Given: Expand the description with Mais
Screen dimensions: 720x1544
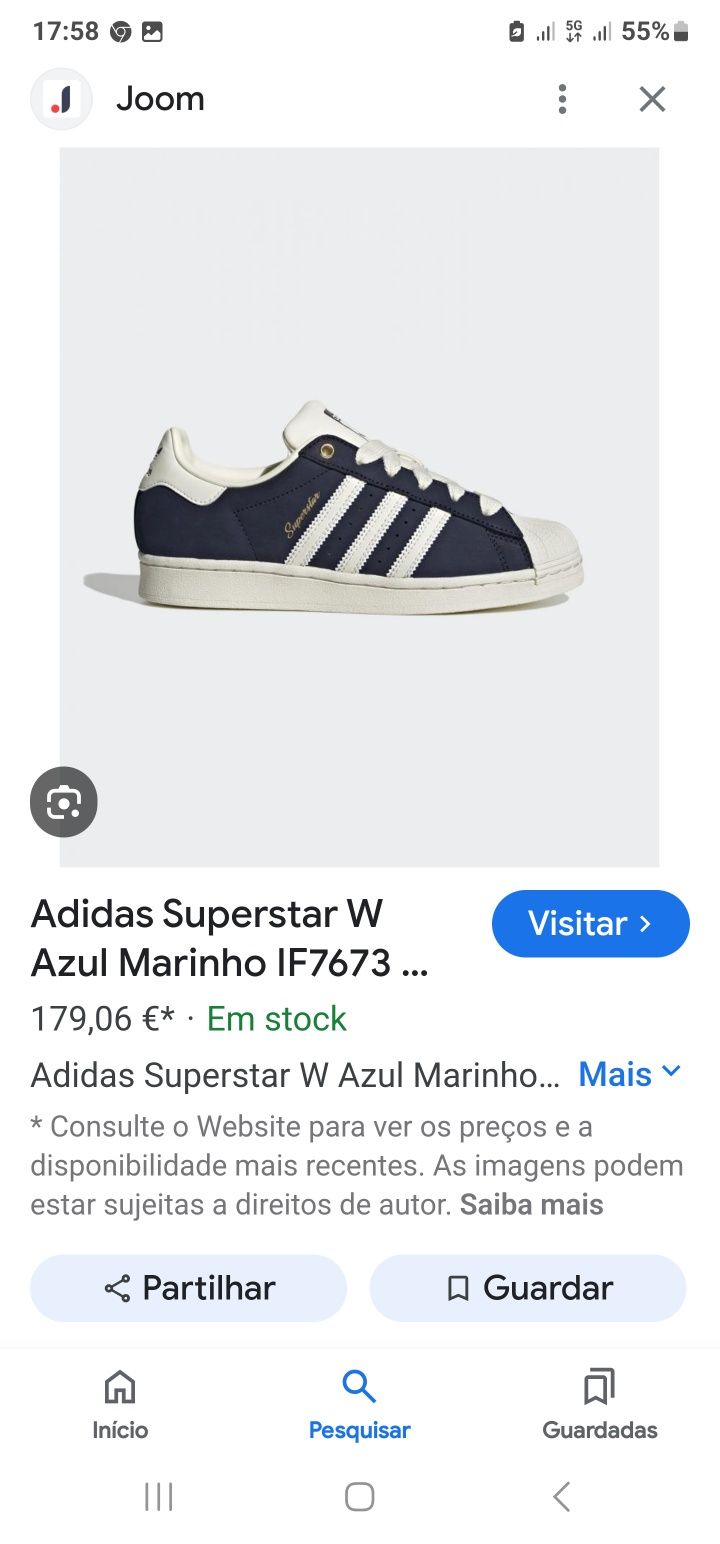Looking at the screenshot, I should click(x=630, y=1074).
